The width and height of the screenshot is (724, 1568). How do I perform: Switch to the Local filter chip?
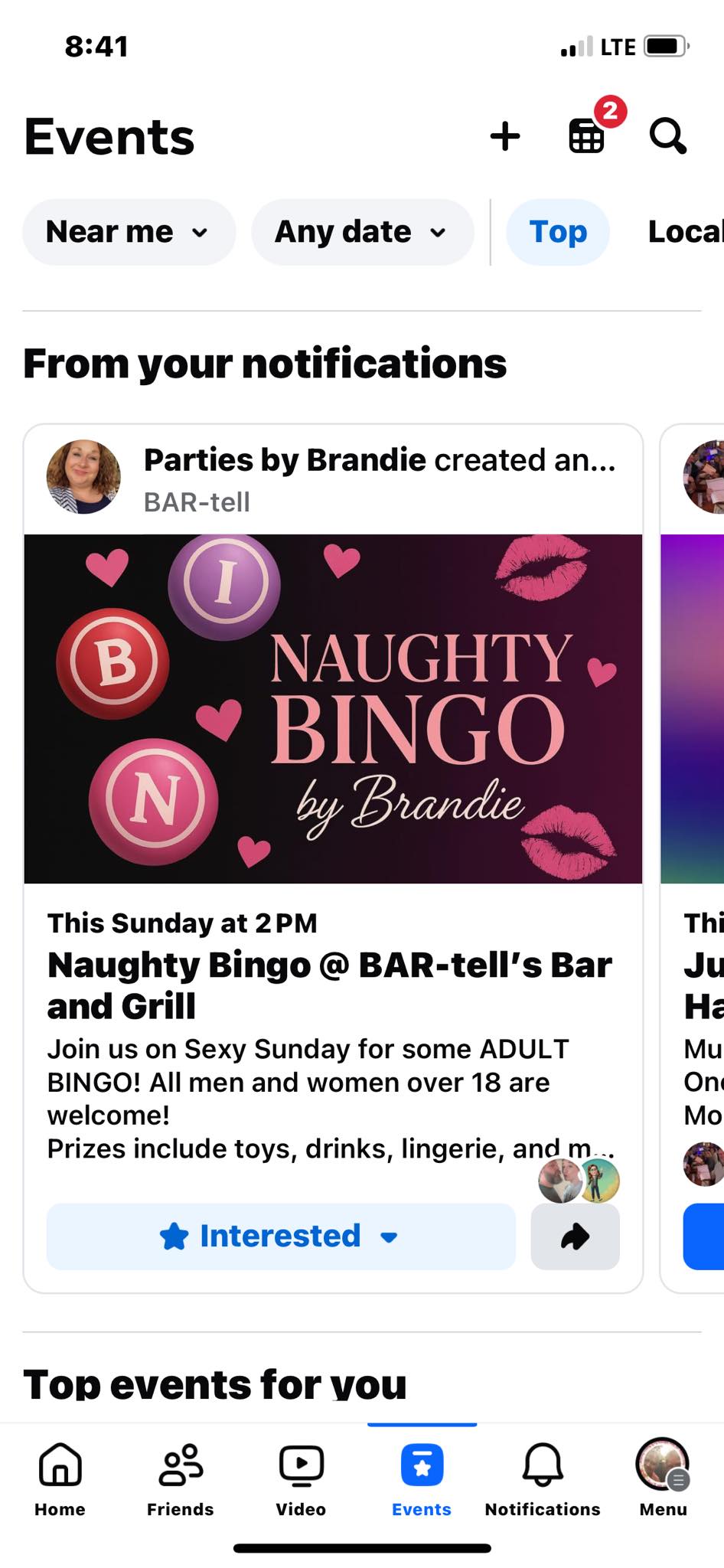[x=683, y=232]
